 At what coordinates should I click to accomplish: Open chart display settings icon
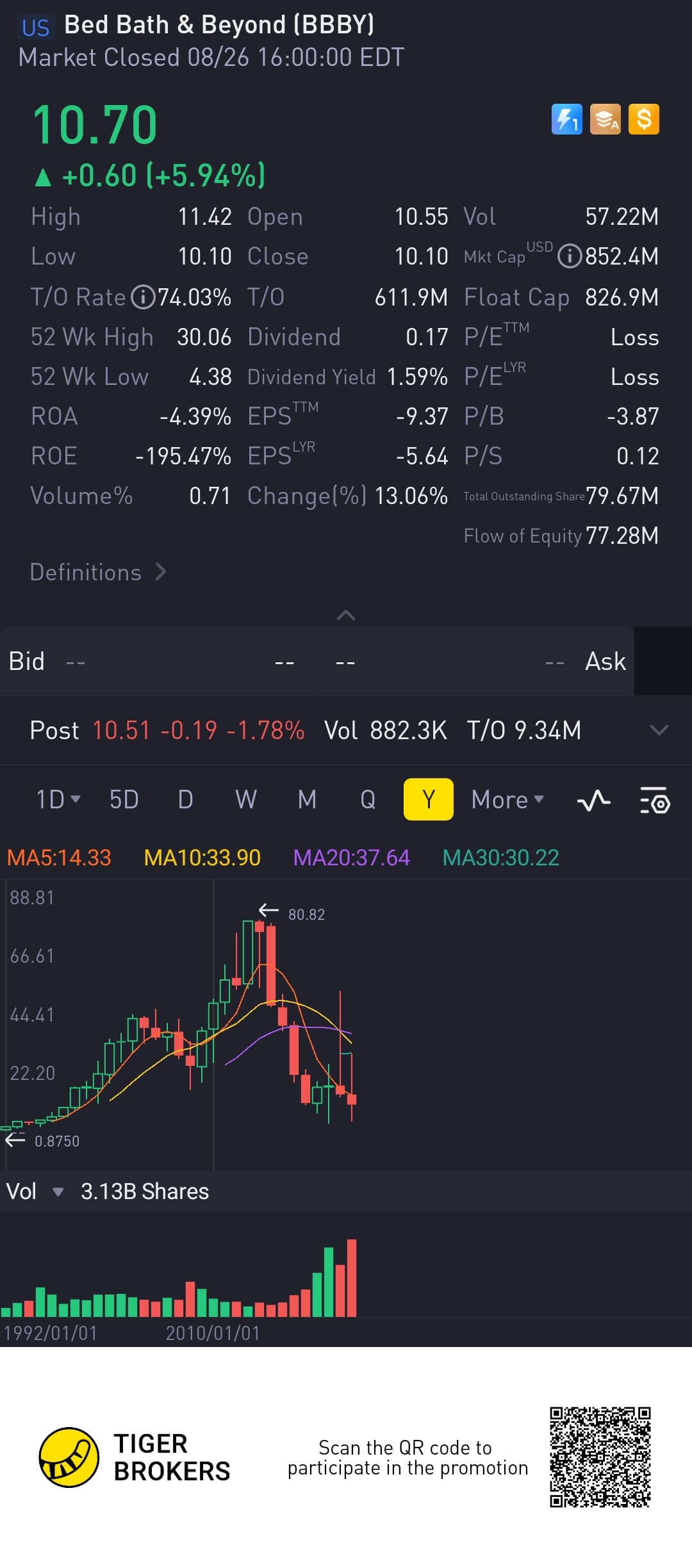point(654,800)
